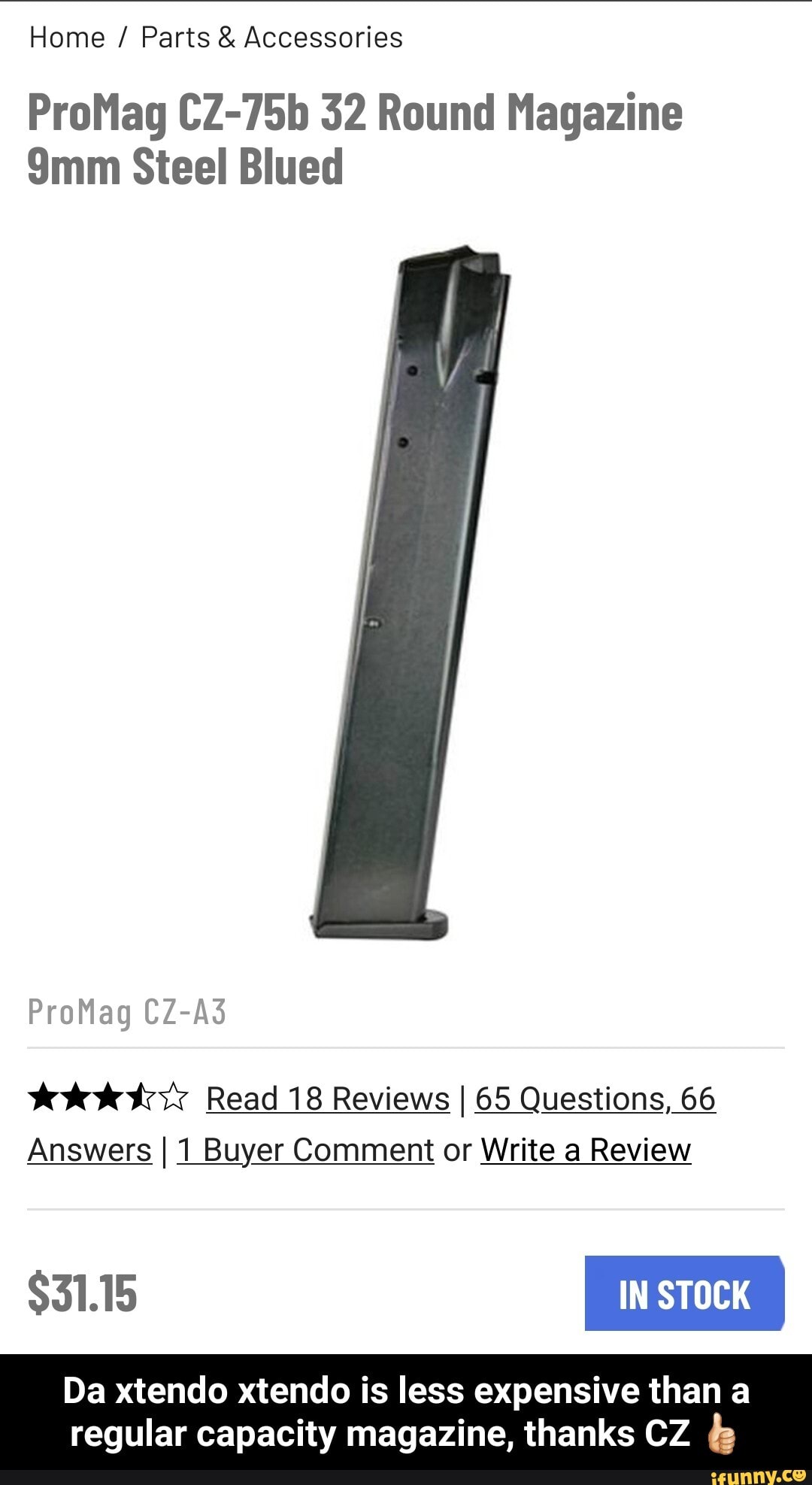Viewport: 812px width, 1485px height.
Task: Open the magazine product image
Action: (411, 592)
